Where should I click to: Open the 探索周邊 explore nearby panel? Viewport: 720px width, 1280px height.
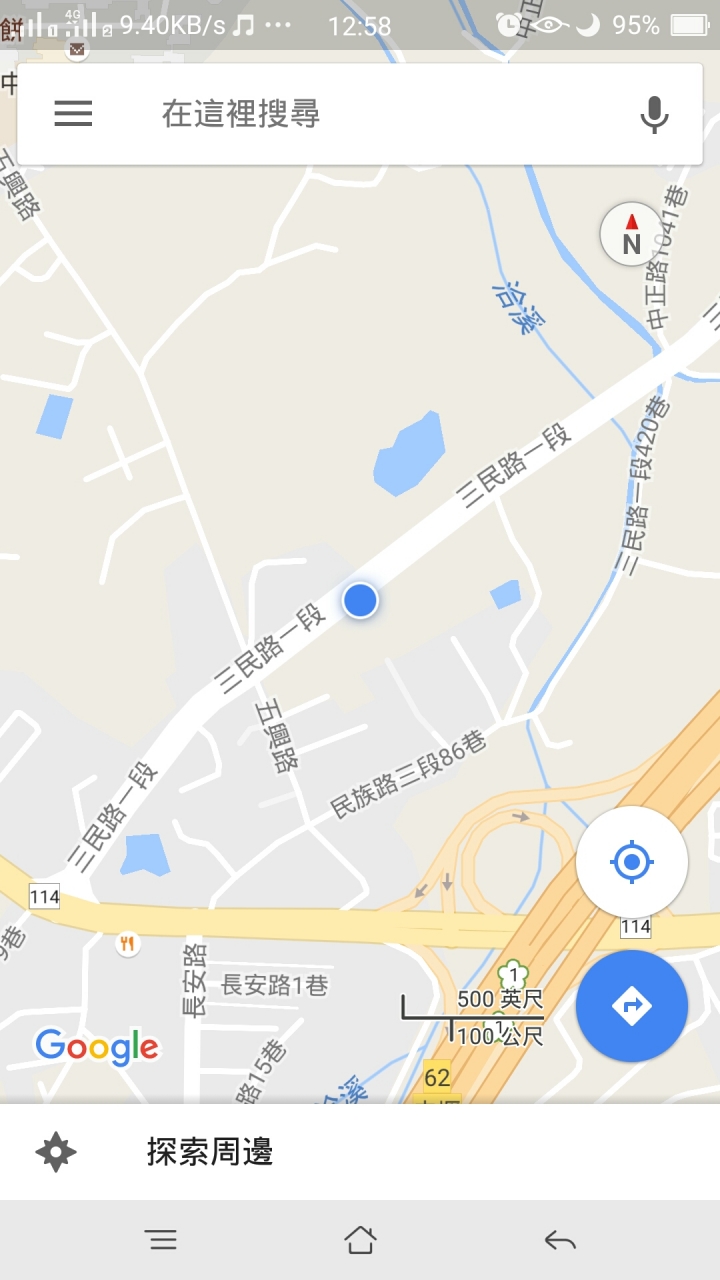(210, 1152)
